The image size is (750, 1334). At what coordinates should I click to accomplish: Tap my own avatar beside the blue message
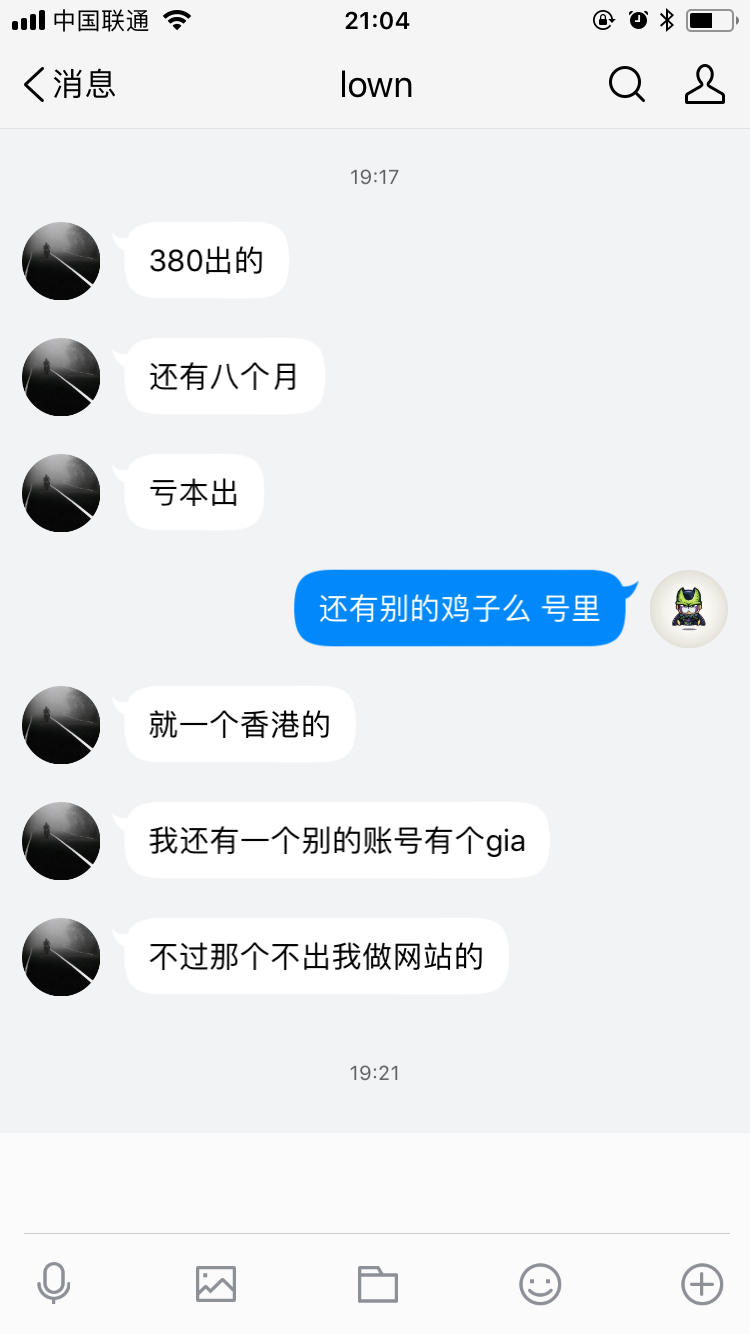[x=688, y=608]
